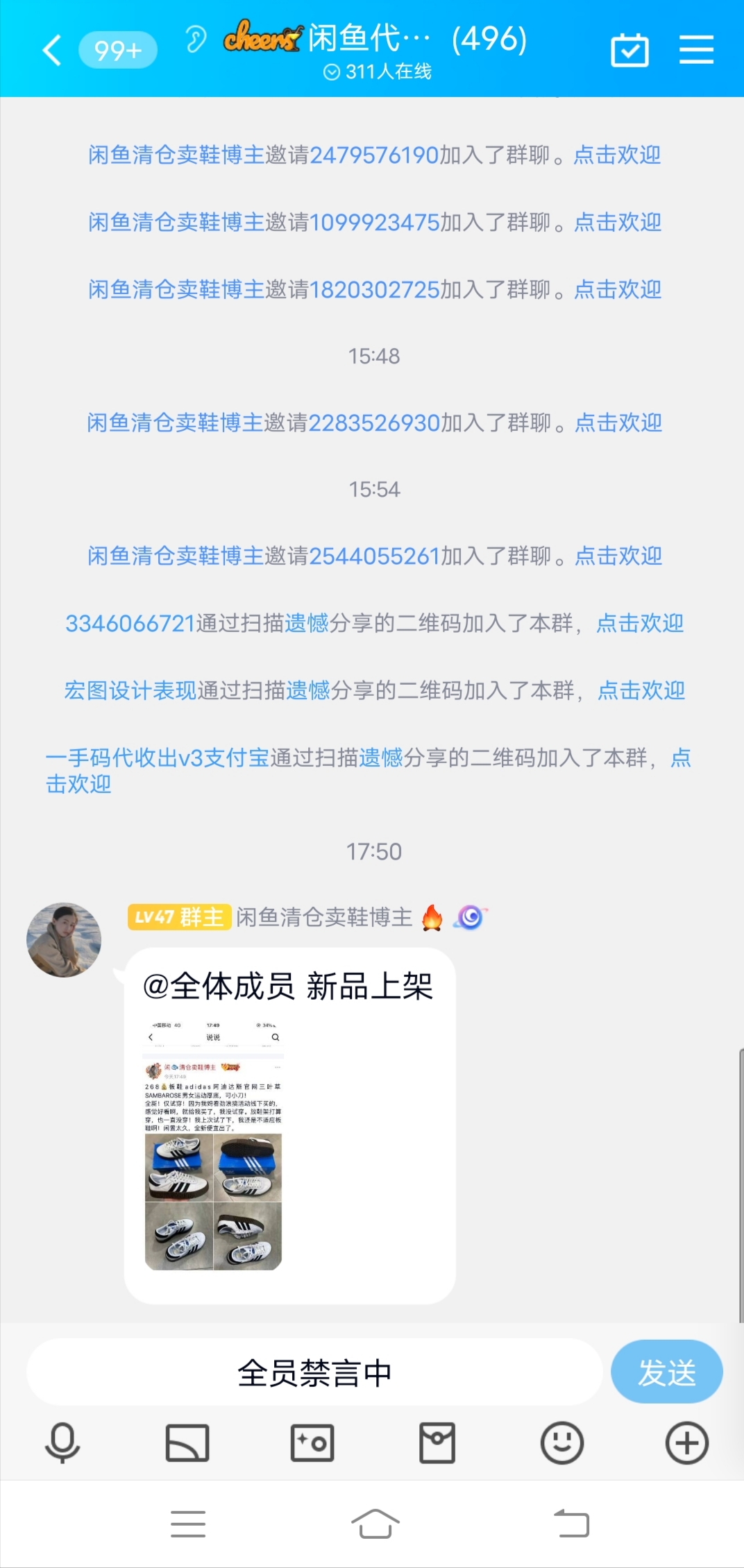This screenshot has height=1568, width=744.
Task: Tap the 遗憾 username link
Action: pyautogui.click(x=307, y=624)
